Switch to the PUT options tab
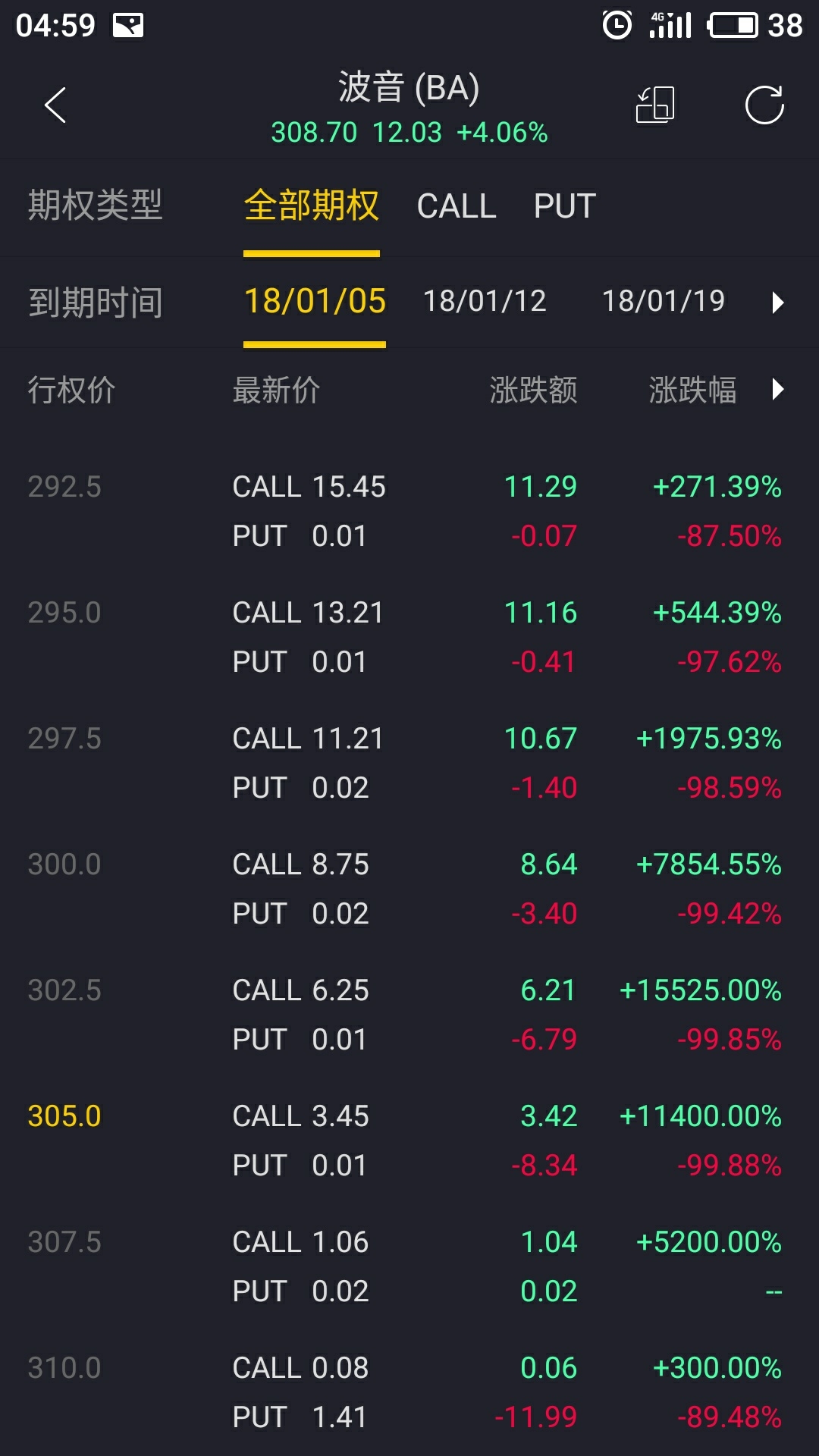The width and height of the screenshot is (819, 1456). (x=565, y=206)
